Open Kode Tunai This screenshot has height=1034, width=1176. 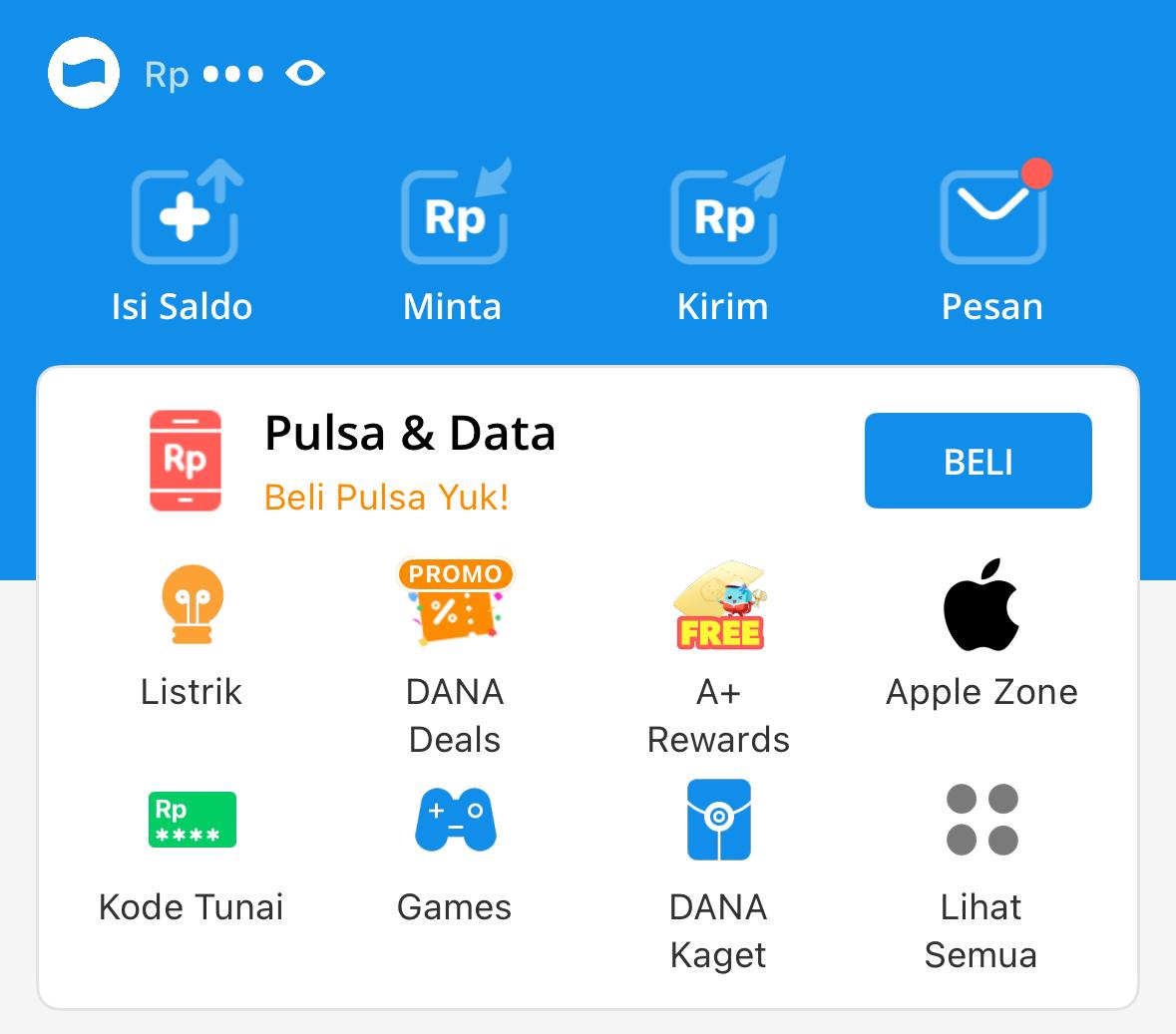click(192, 853)
